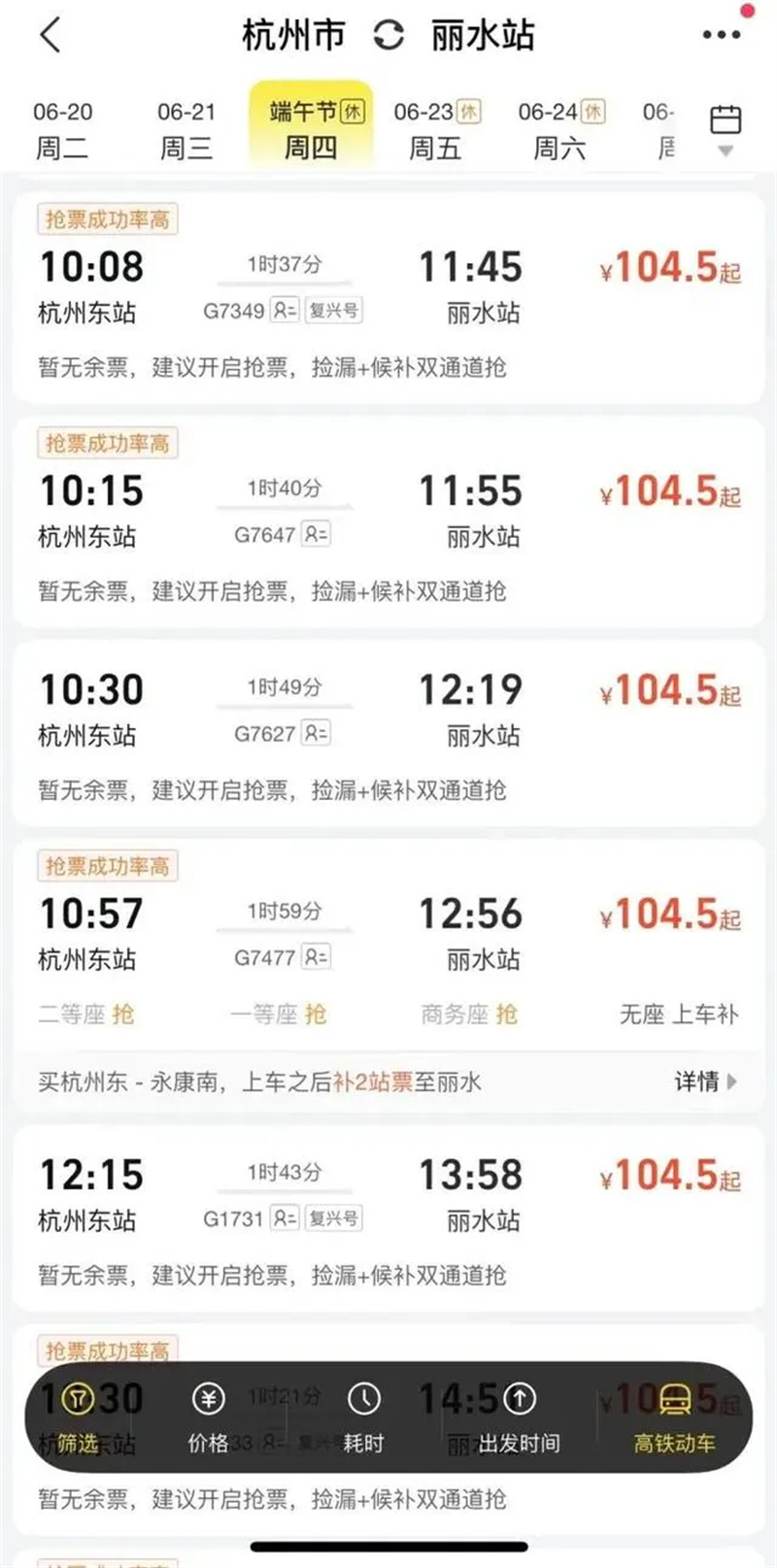Screen dimensions: 777x1568
Task: Tap 详情 for the 补2站票 suggestion
Action: (705, 1082)
